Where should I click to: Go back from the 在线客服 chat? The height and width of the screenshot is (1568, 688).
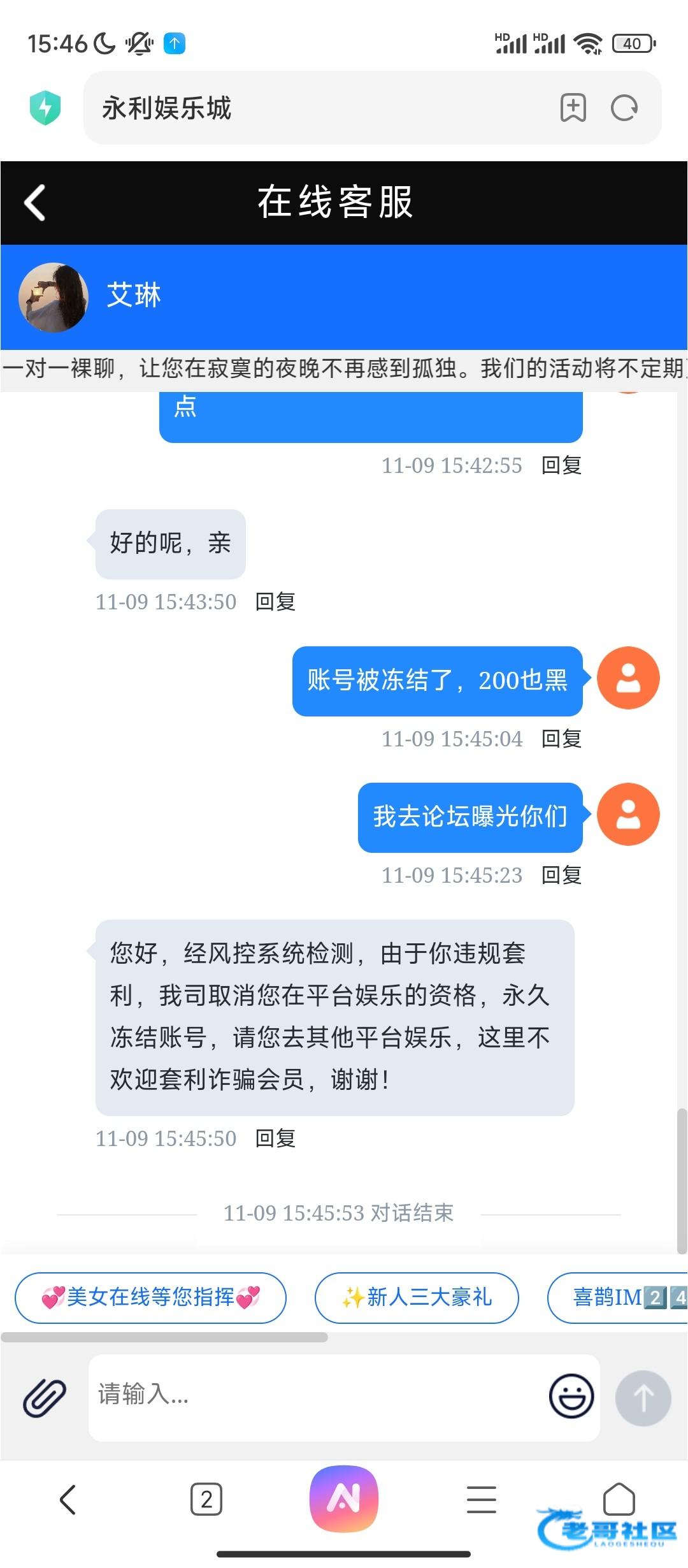35,203
